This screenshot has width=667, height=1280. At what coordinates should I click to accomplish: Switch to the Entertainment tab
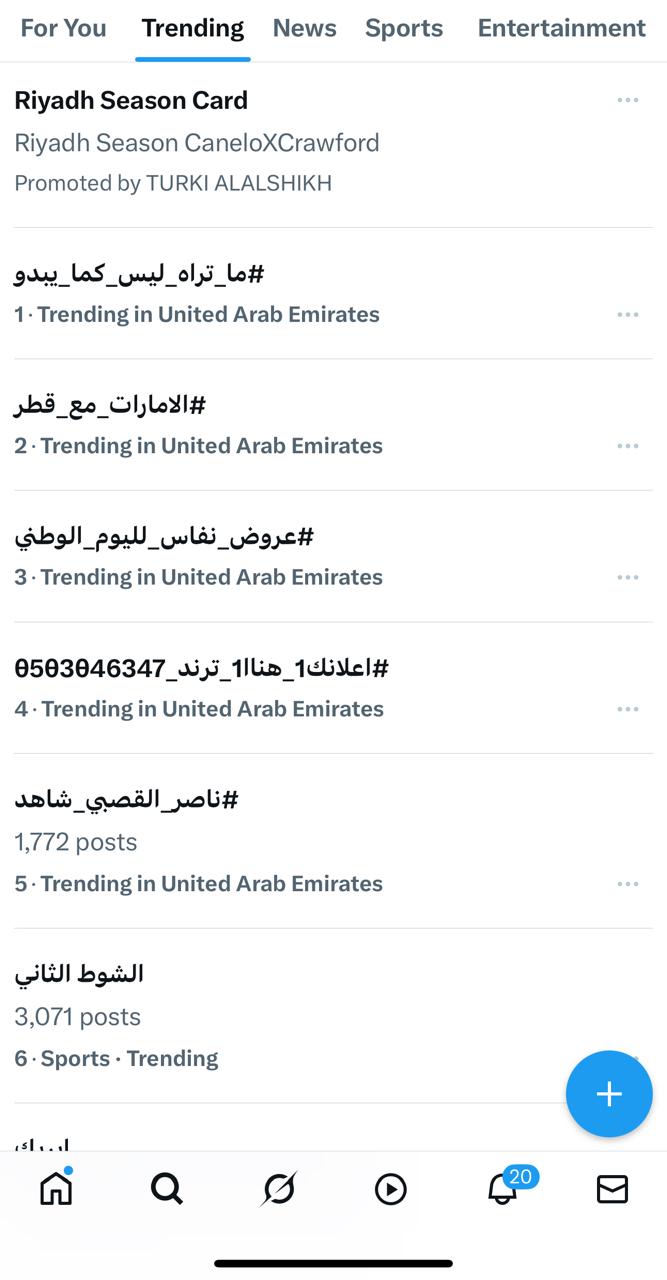click(x=561, y=28)
